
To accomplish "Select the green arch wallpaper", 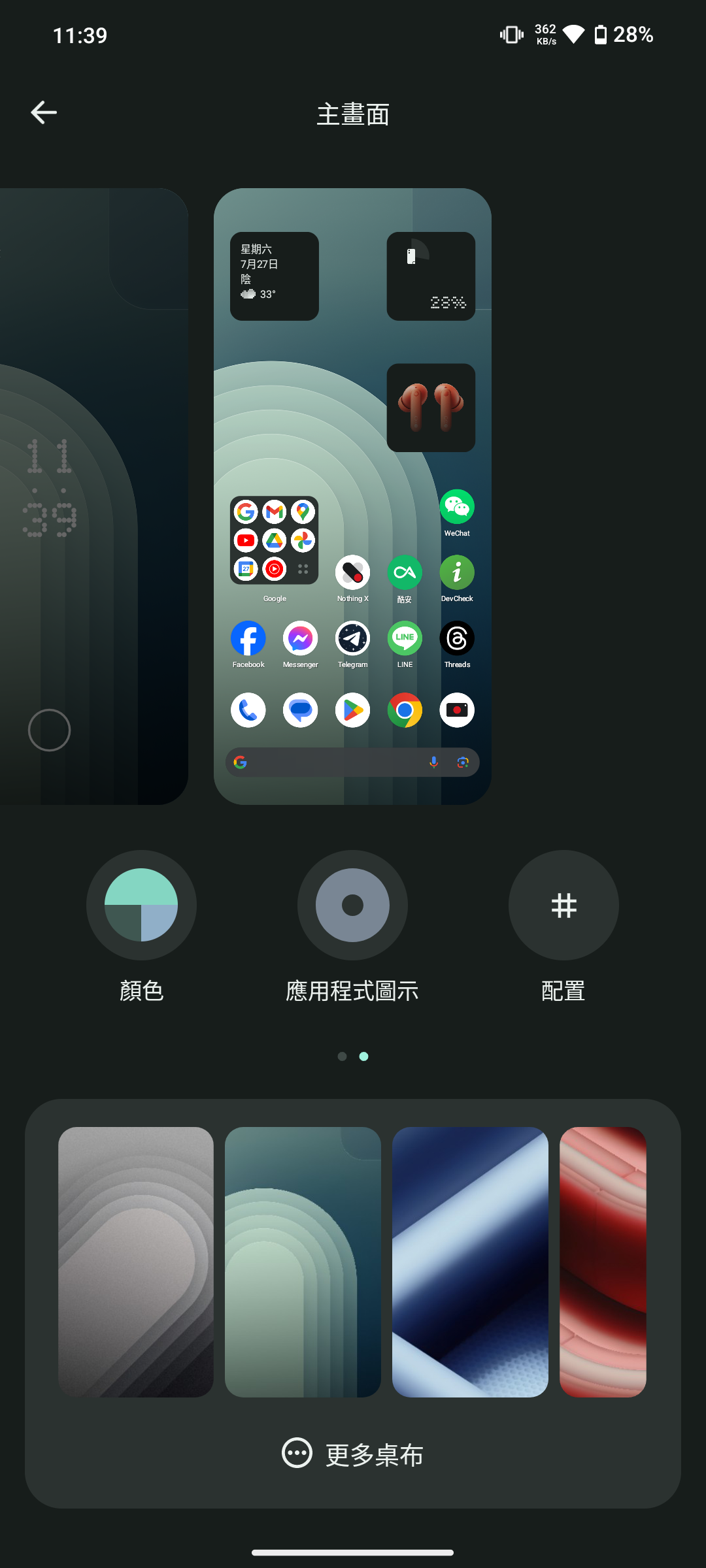I will point(303,1262).
